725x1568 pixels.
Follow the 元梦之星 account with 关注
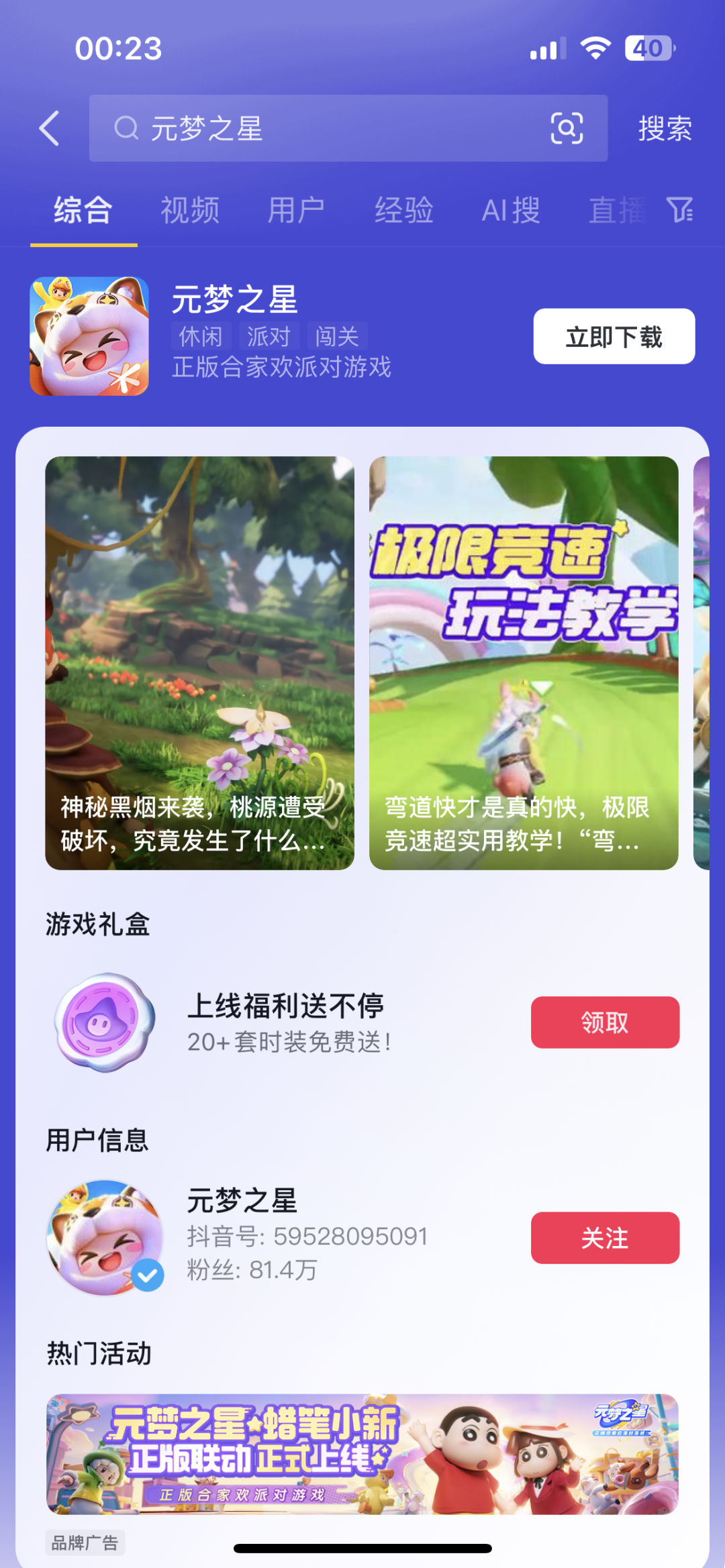click(x=605, y=1237)
